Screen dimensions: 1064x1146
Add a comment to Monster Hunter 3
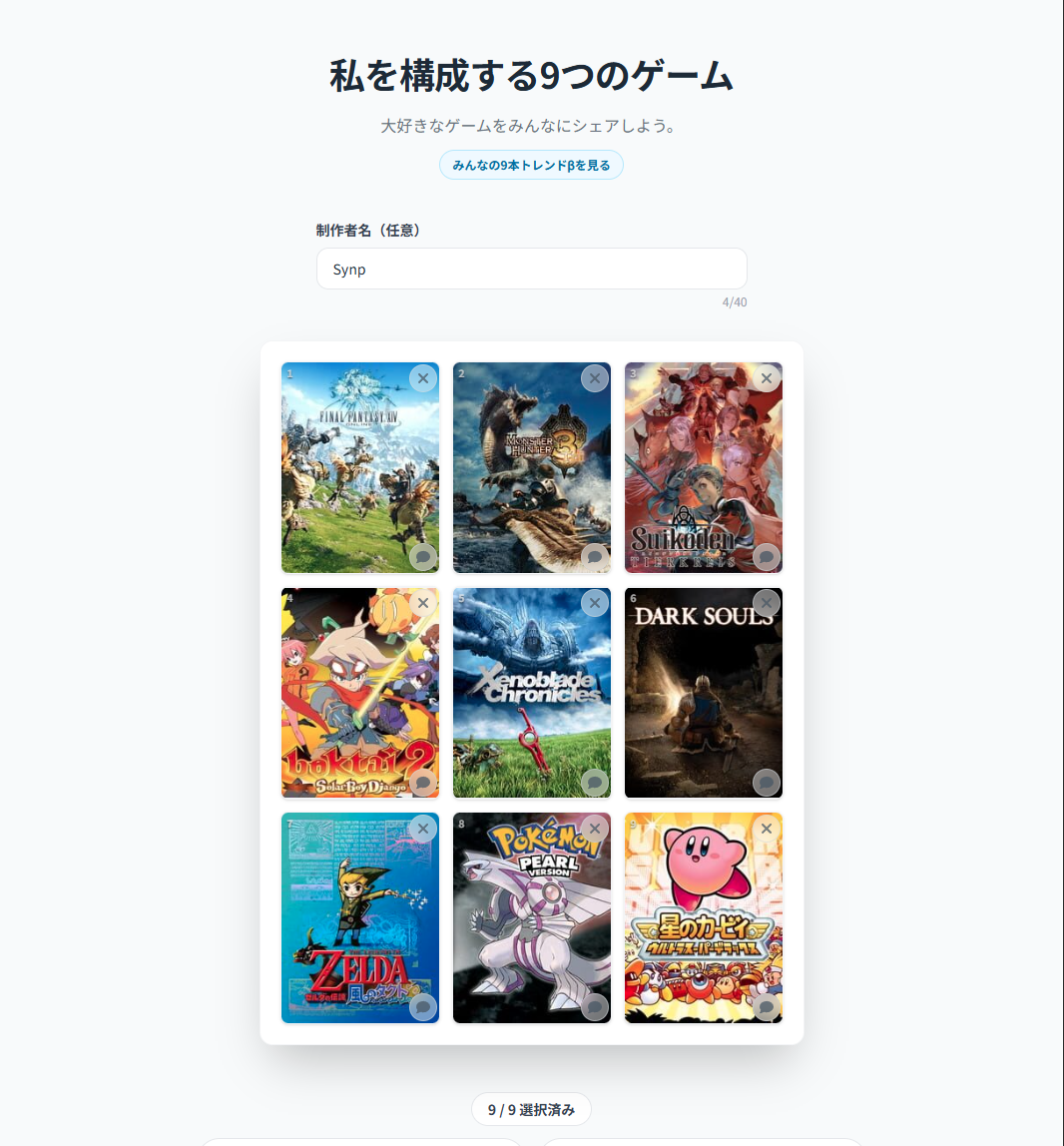pos(595,557)
